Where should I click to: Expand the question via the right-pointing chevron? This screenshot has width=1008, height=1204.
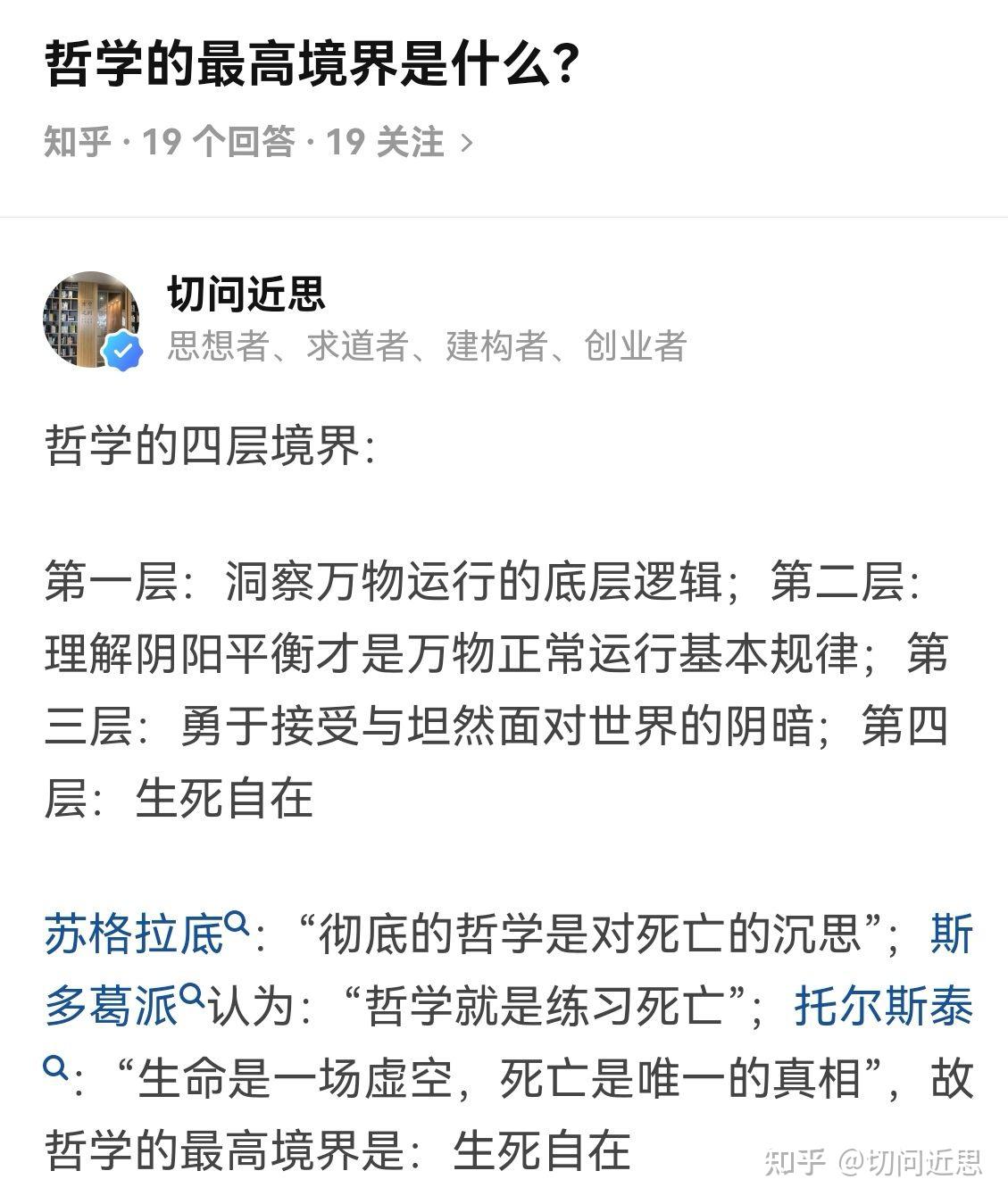pos(465,141)
